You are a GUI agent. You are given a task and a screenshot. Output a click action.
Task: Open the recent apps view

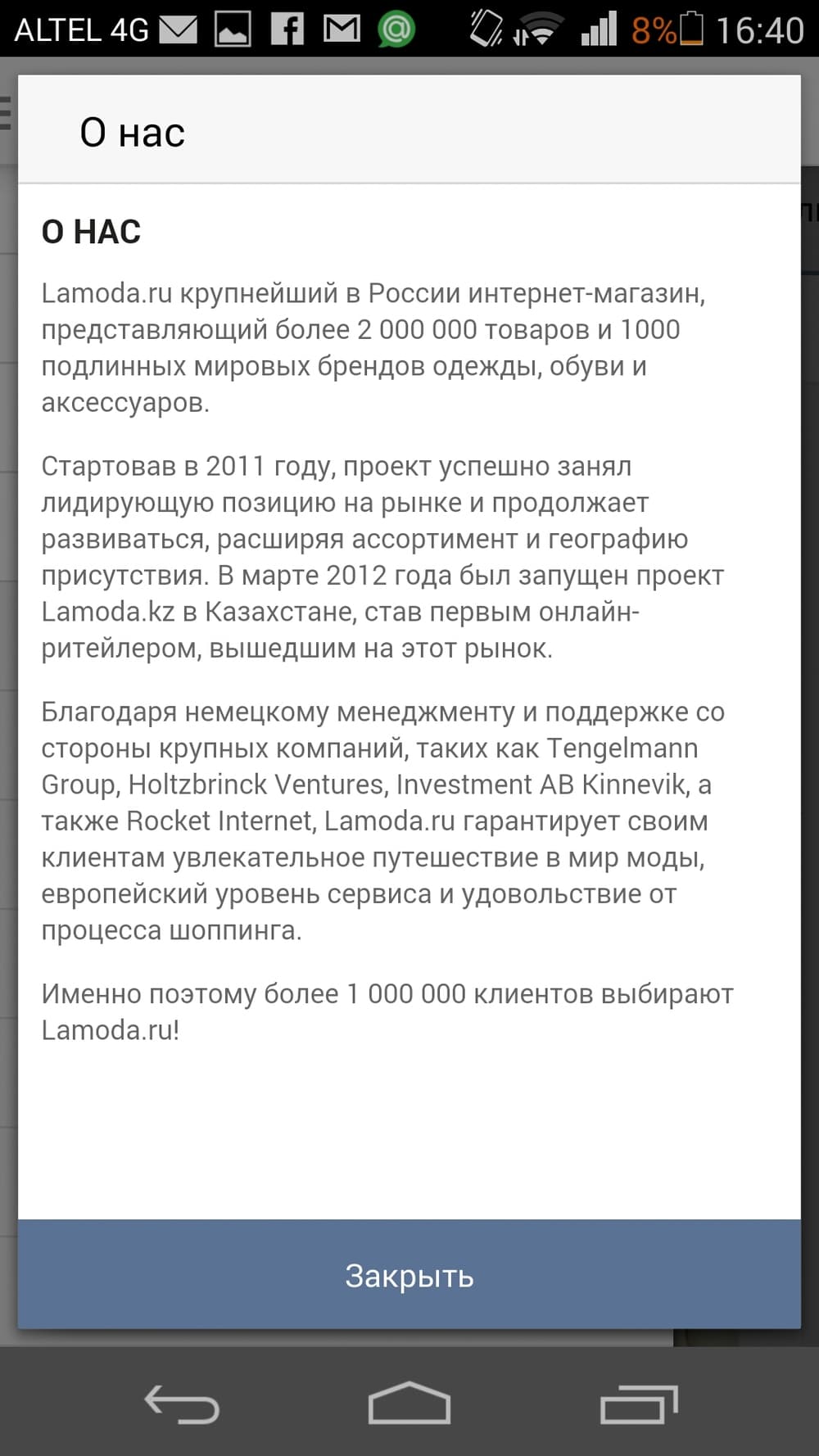[639, 1404]
